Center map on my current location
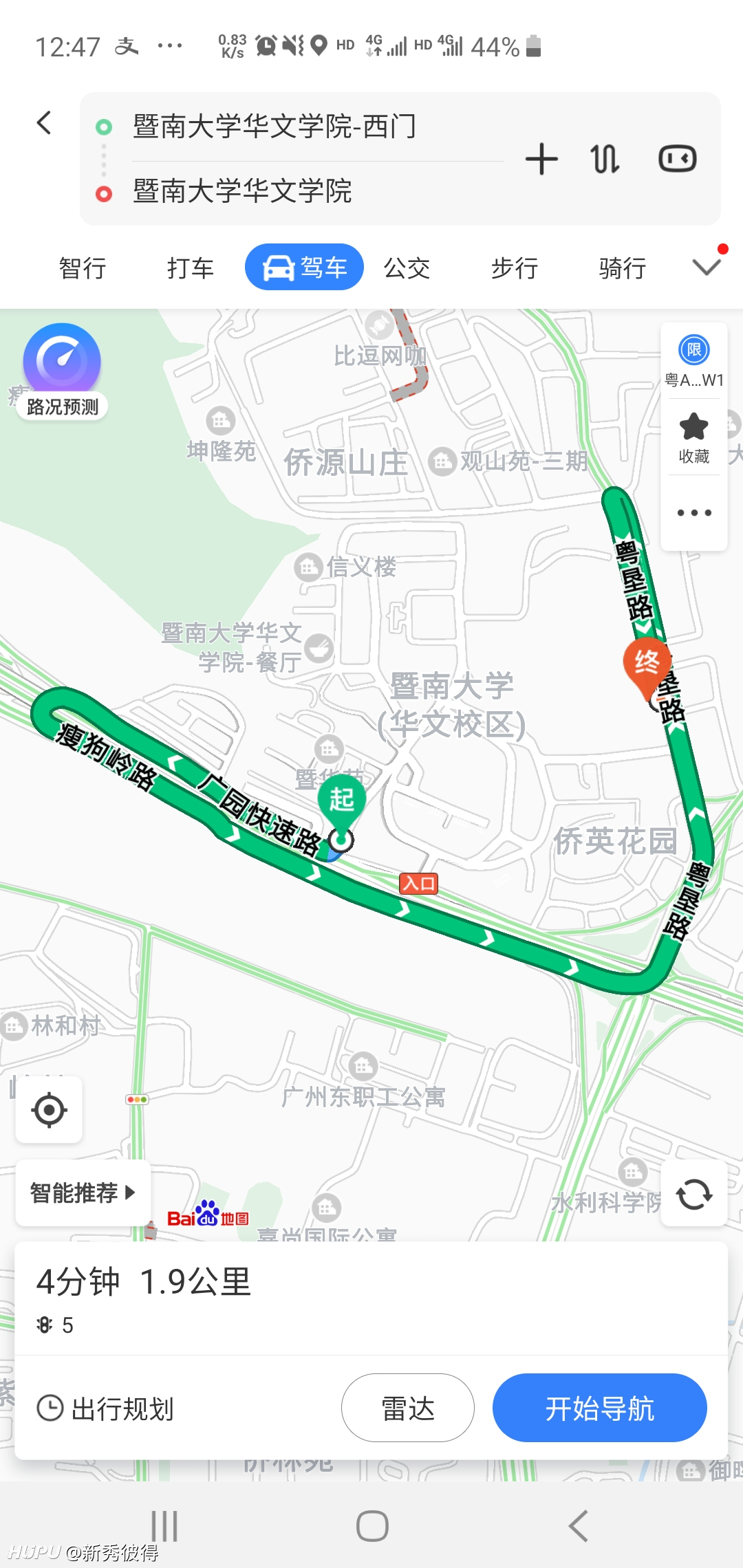Screen dimensions: 743x1568 coord(50,1109)
